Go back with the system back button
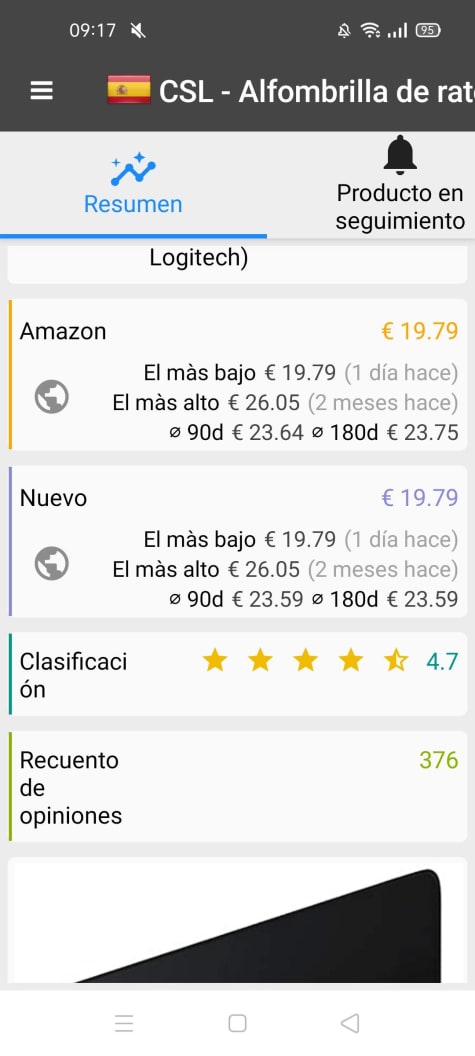The width and height of the screenshot is (475, 1056). point(350,1023)
